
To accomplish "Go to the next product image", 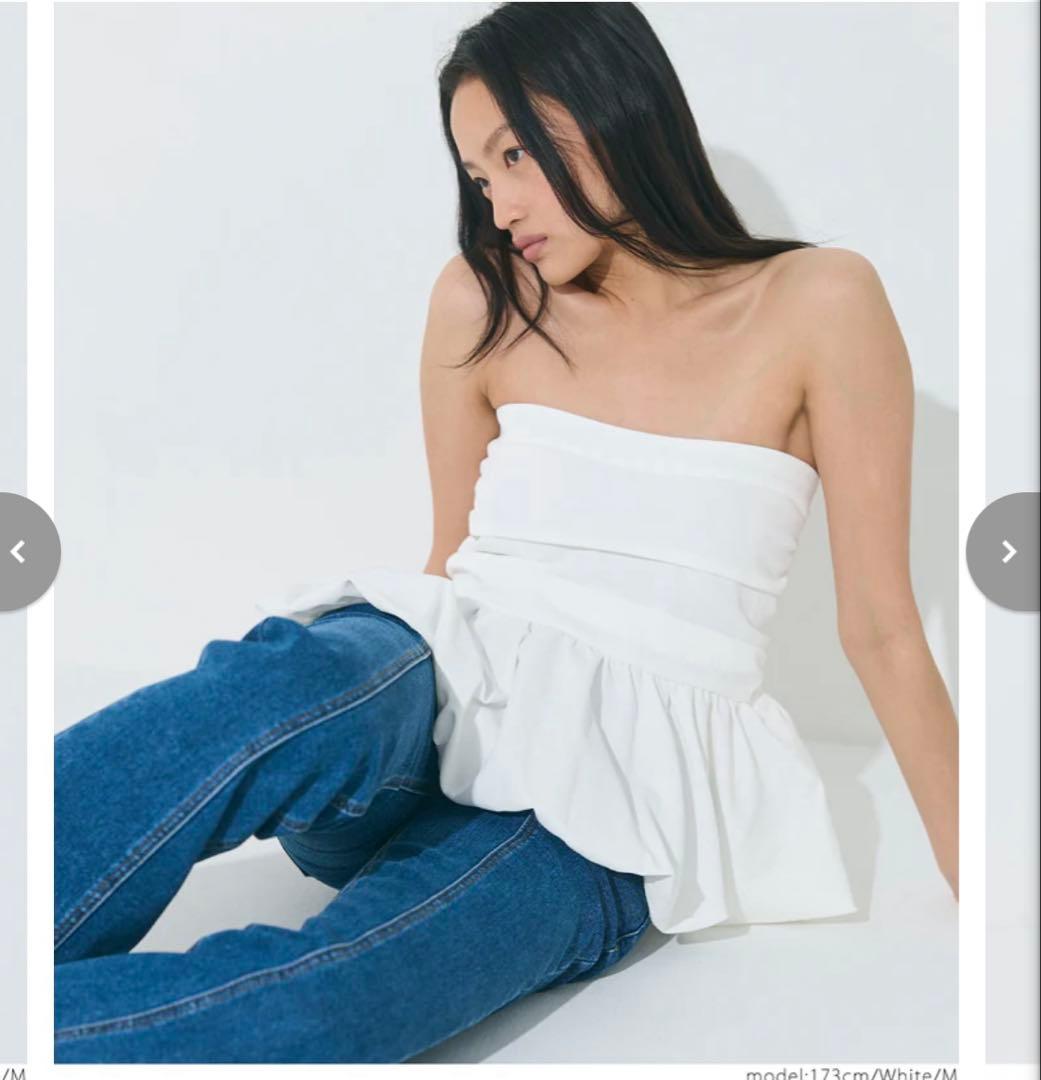I will click(x=1005, y=552).
